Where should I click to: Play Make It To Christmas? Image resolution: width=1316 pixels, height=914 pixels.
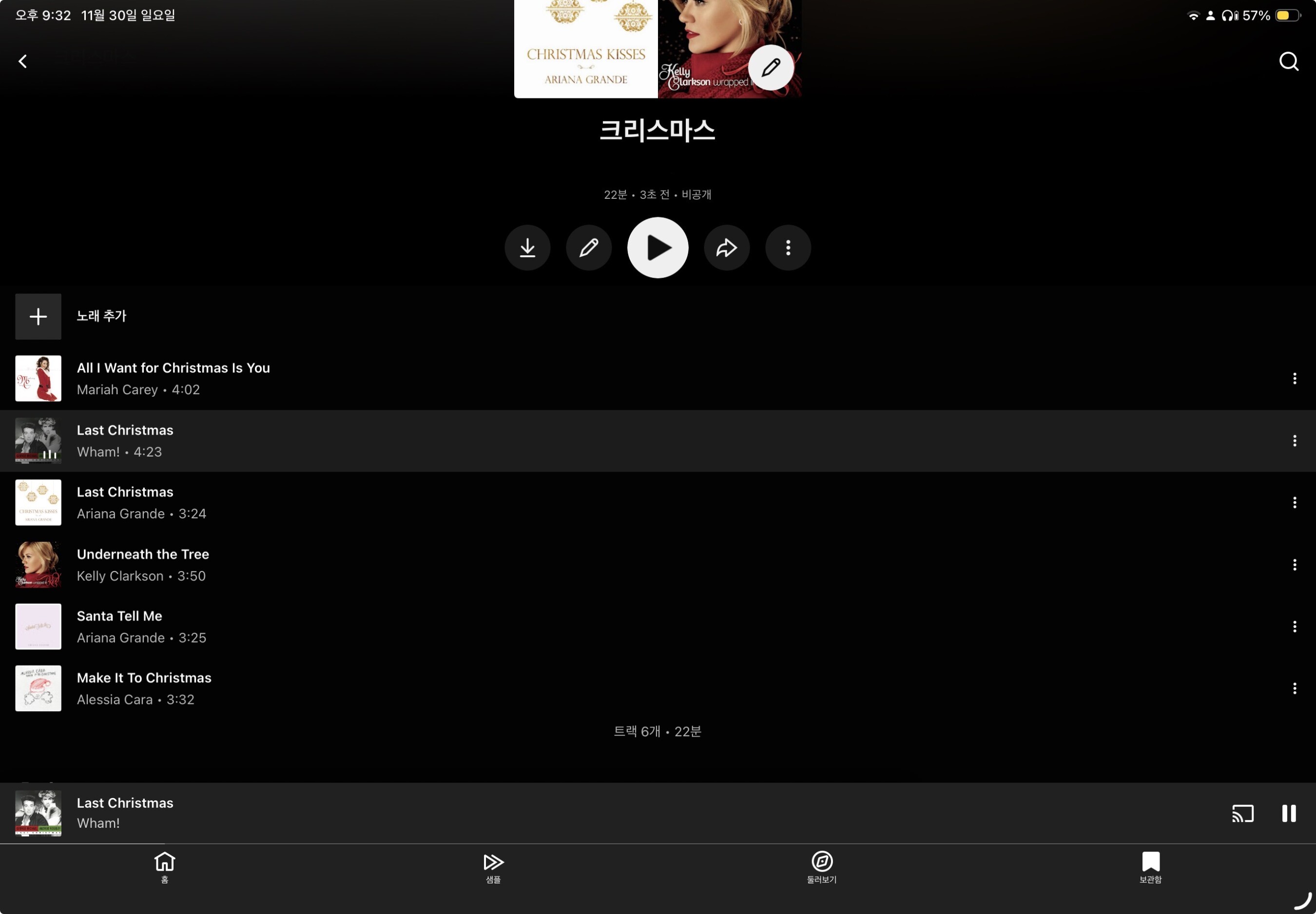click(x=144, y=688)
